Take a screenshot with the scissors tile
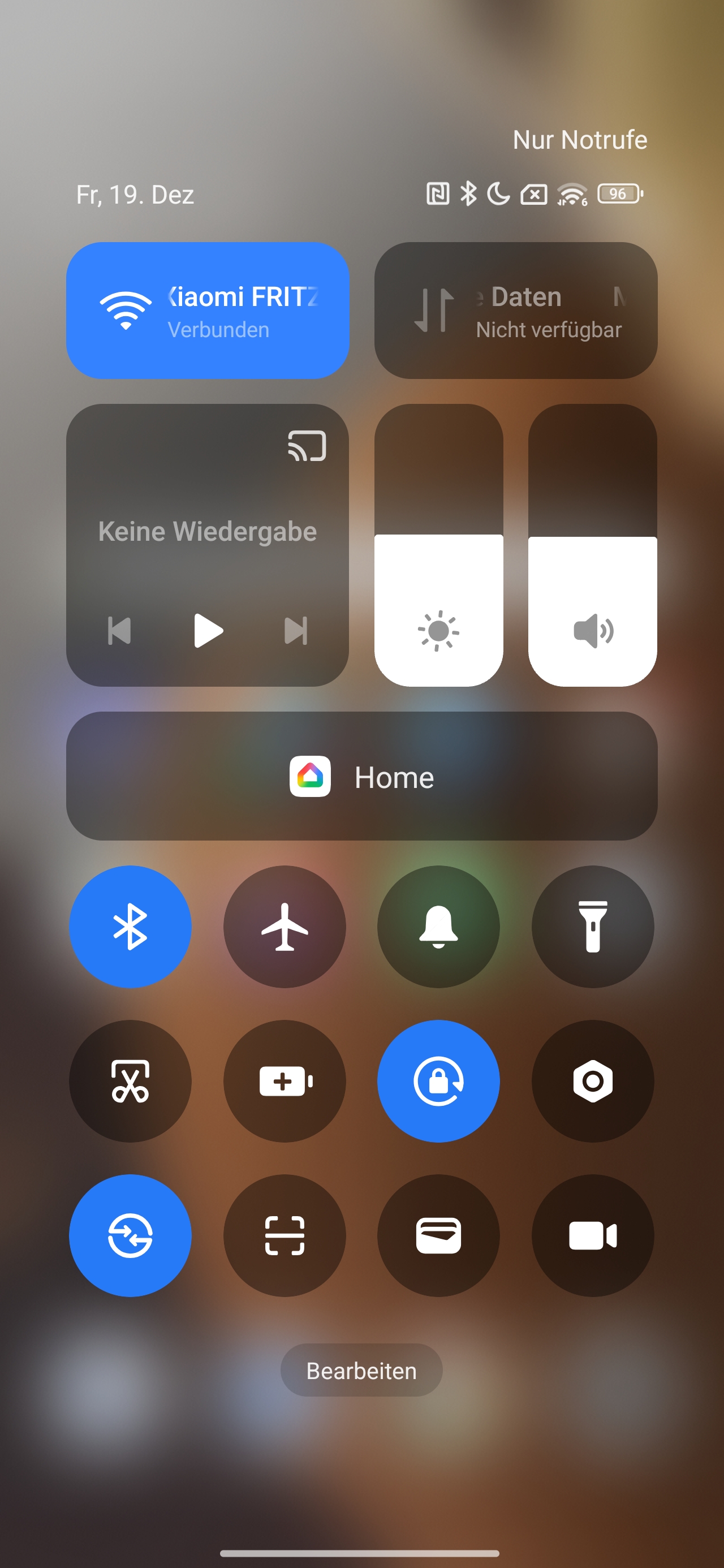Screen dimensions: 724x1568 point(130,1081)
